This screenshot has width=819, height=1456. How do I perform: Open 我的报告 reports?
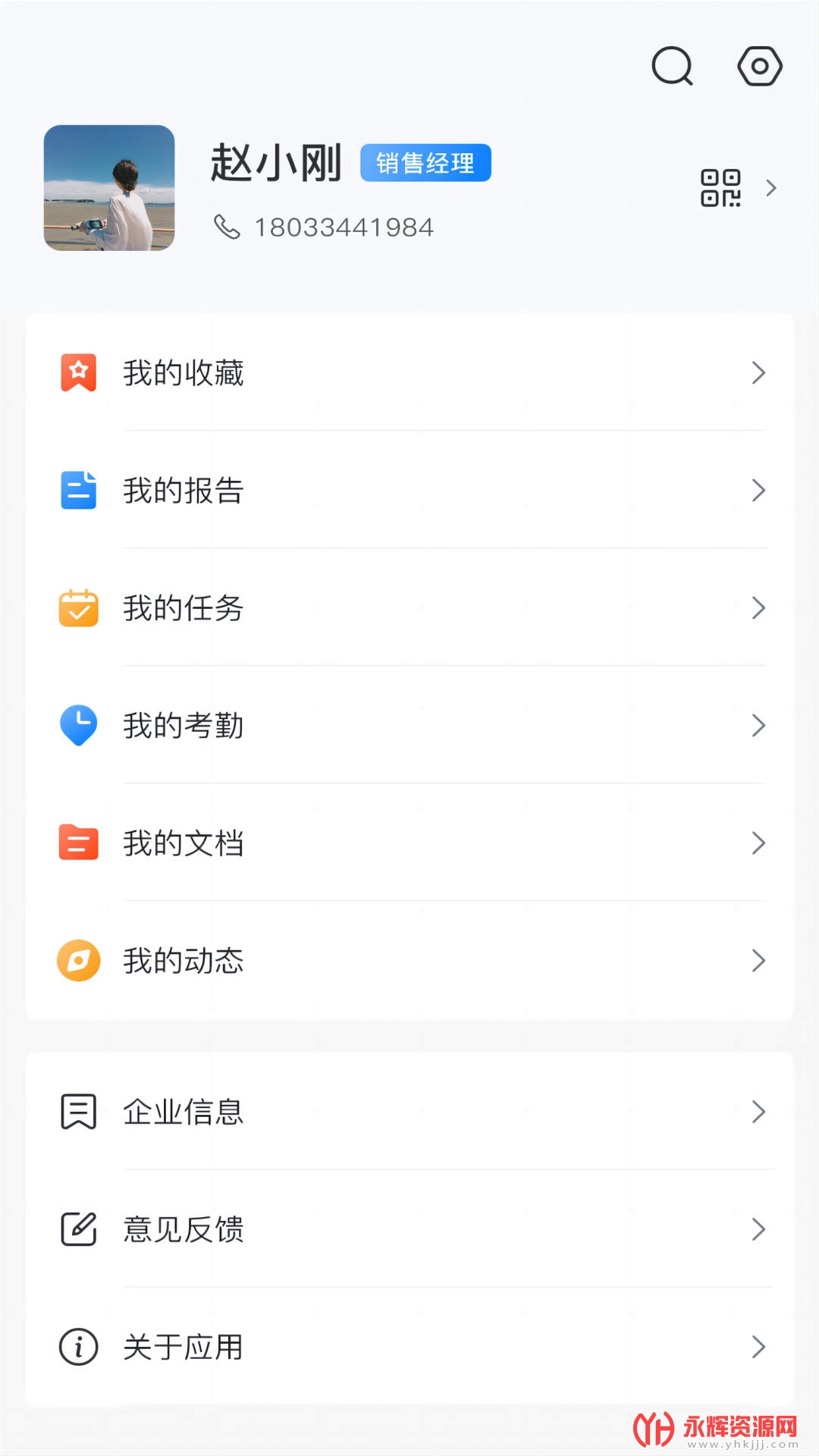pos(409,490)
